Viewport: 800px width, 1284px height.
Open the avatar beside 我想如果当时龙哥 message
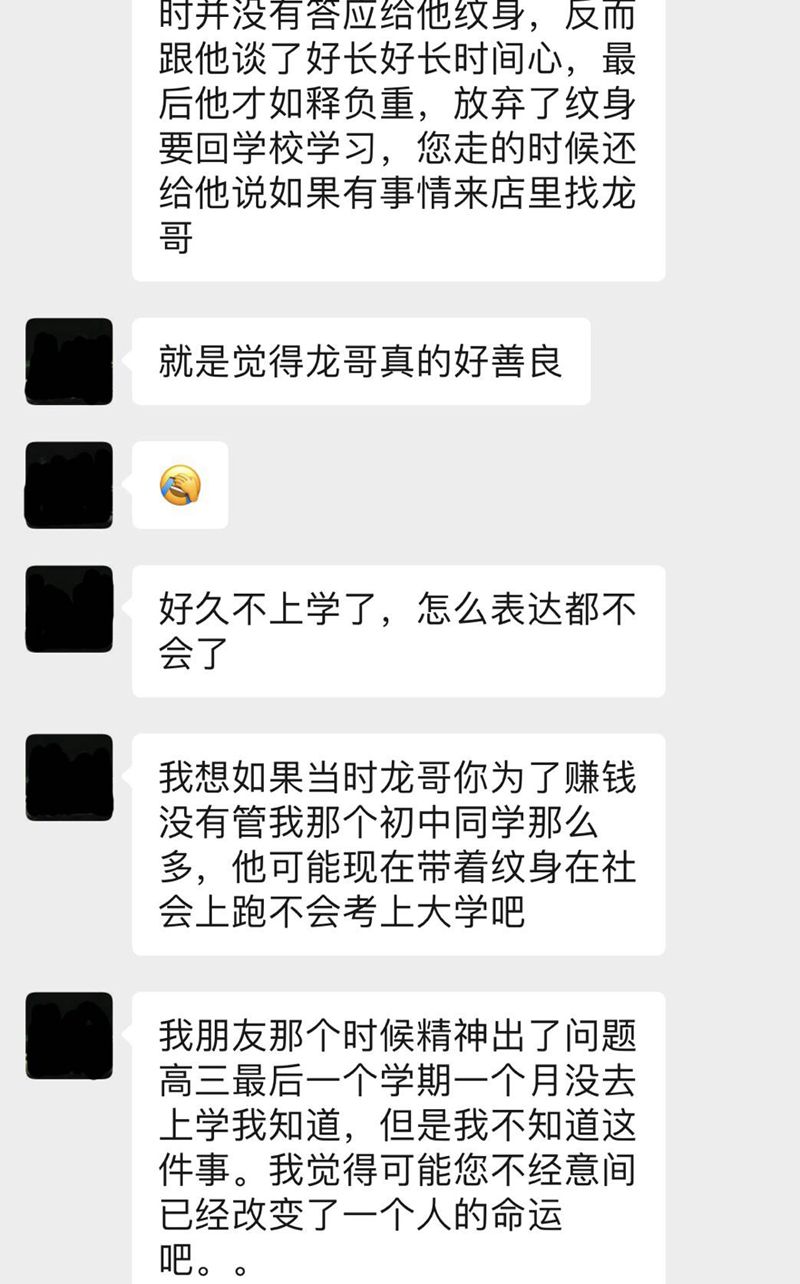[68, 777]
